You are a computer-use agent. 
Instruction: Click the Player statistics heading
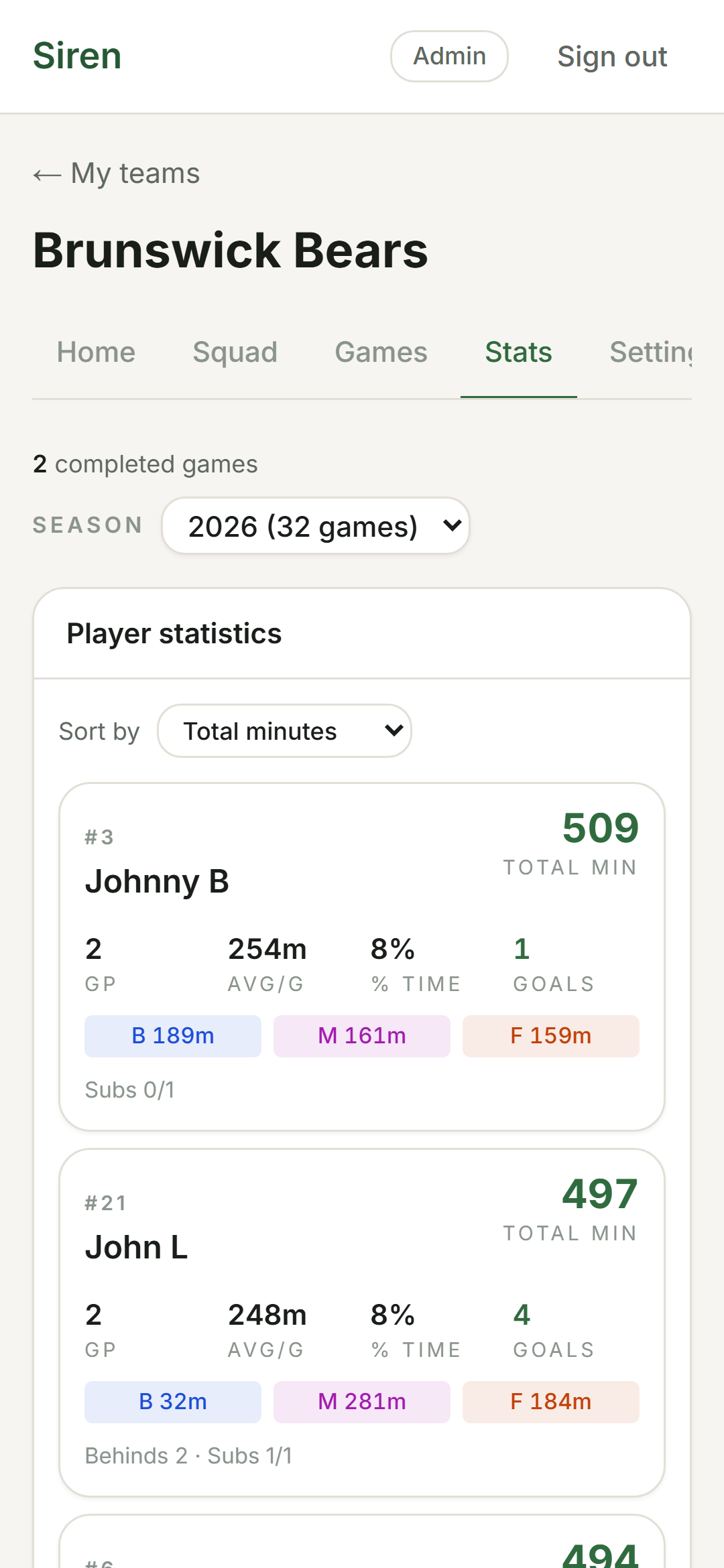174,633
